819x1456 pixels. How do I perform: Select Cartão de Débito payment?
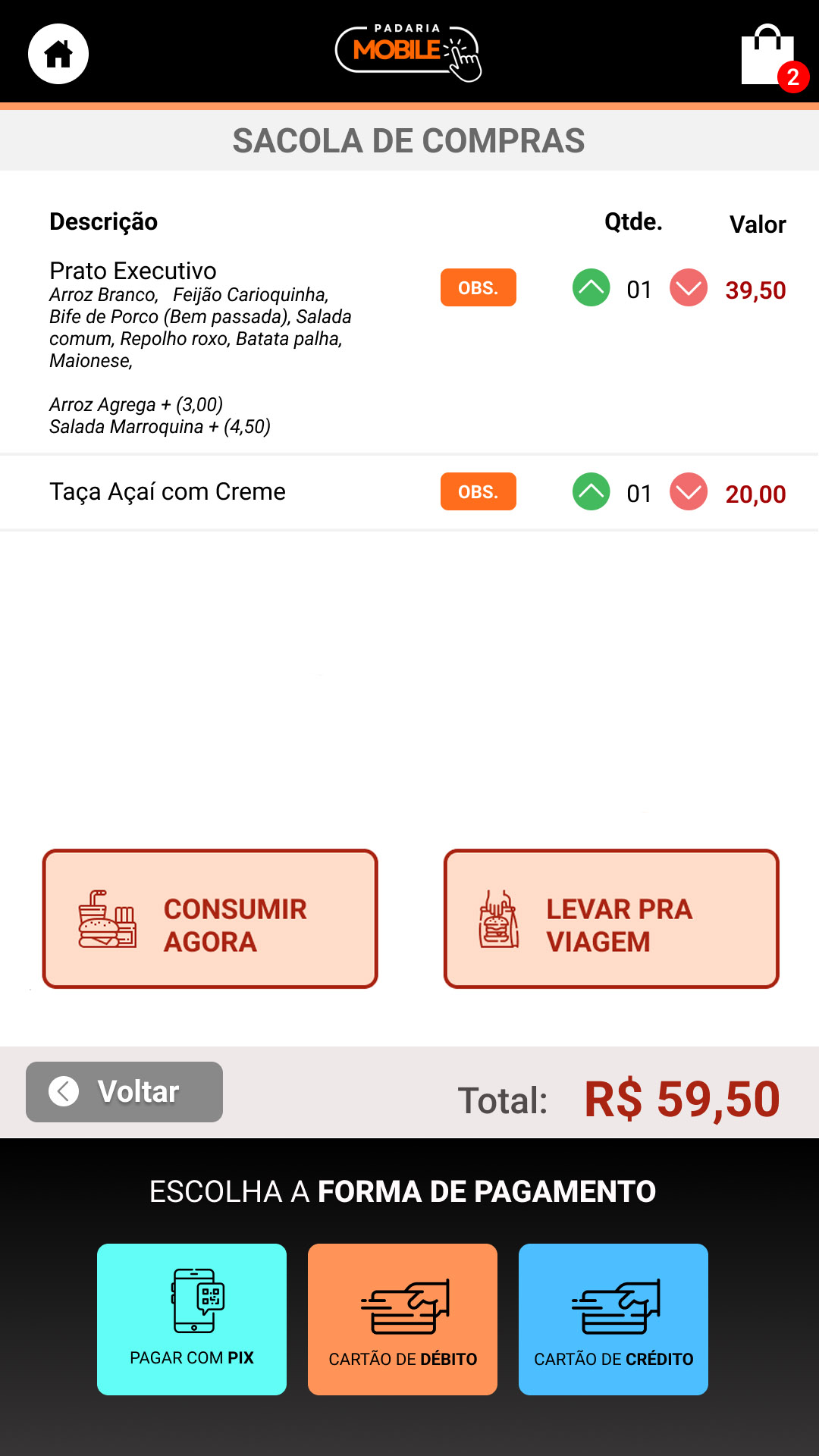tap(403, 1319)
